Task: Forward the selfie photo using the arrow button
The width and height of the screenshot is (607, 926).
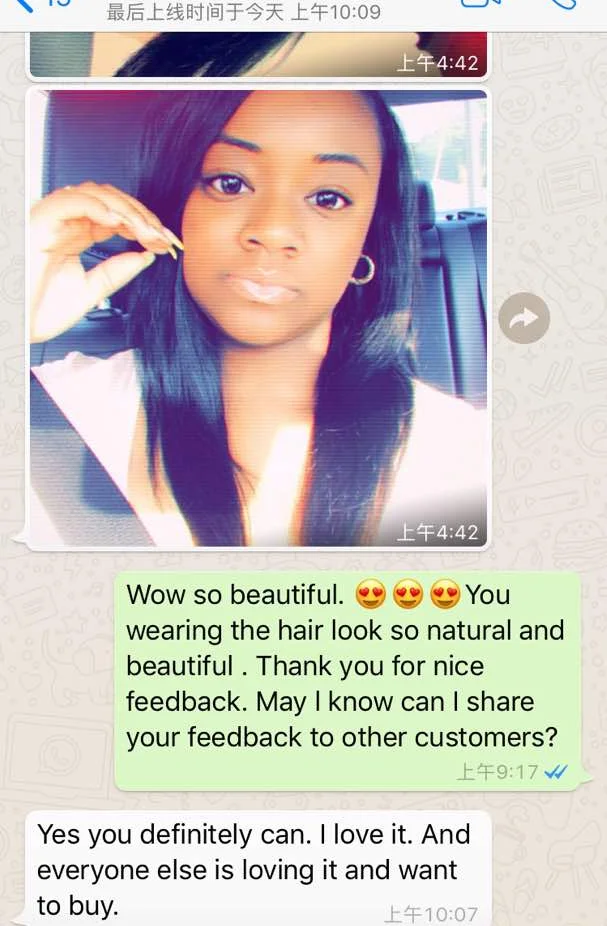Action: (524, 318)
